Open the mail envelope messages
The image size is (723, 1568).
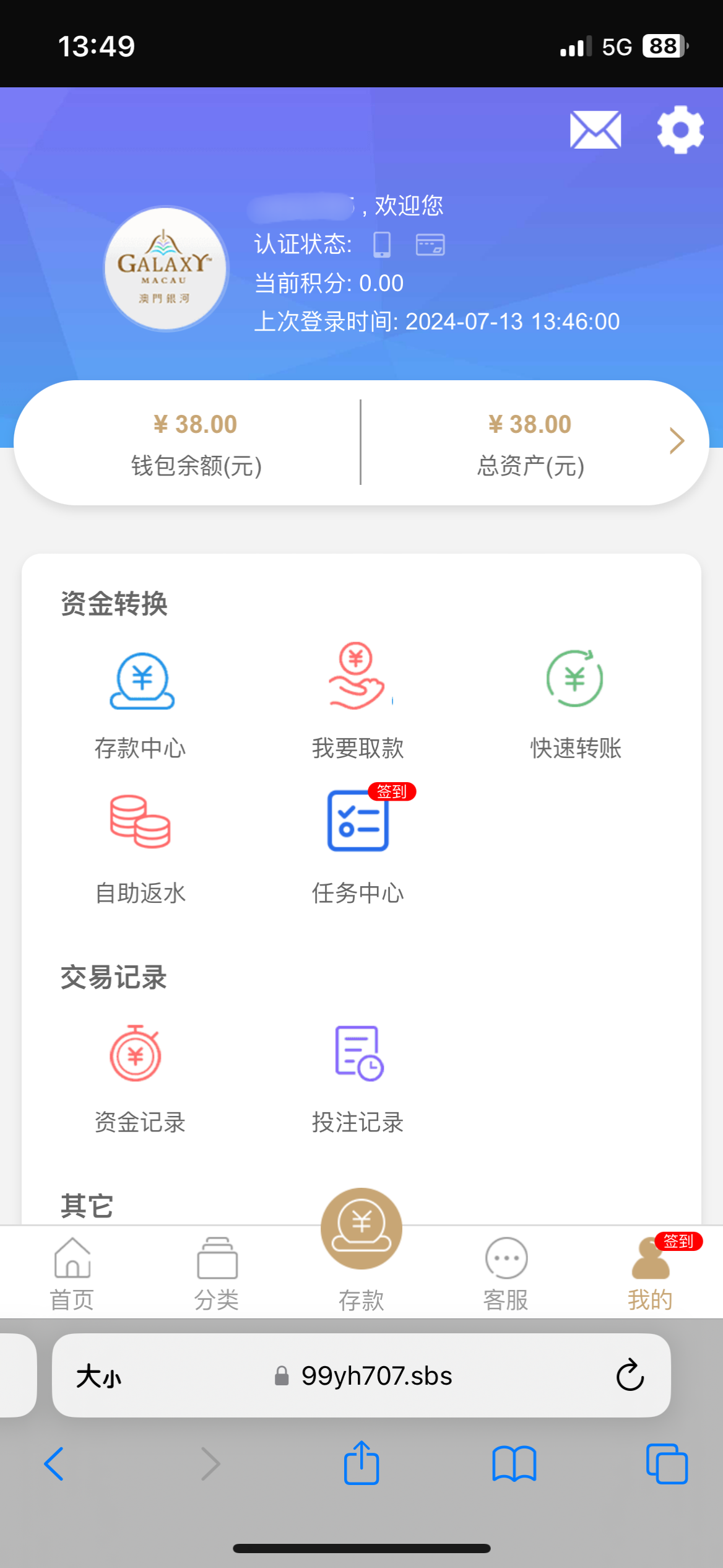click(595, 130)
